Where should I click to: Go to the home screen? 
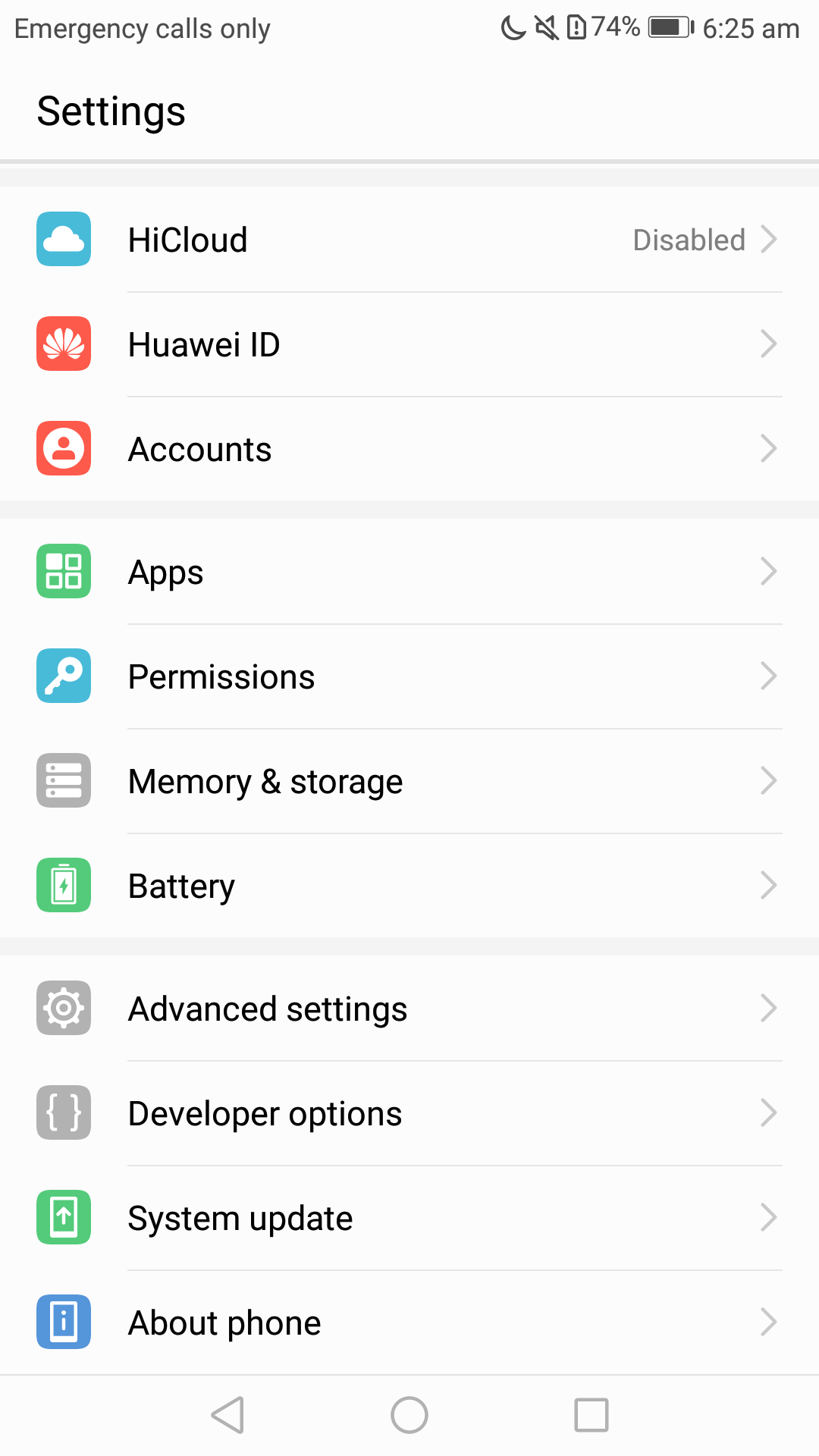[x=409, y=1415]
